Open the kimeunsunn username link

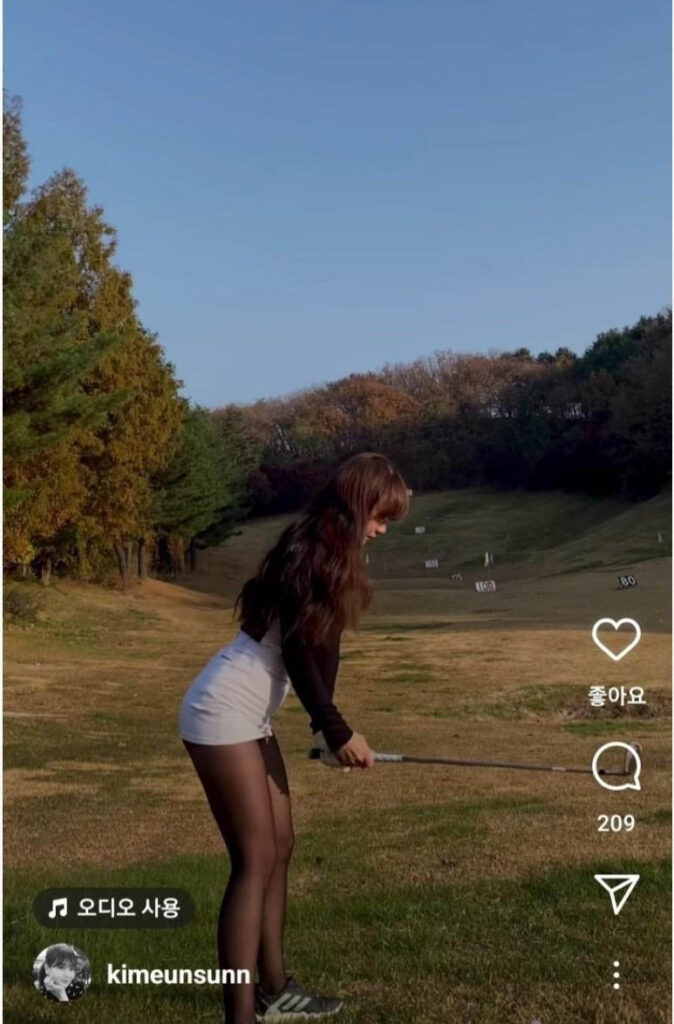178,974
